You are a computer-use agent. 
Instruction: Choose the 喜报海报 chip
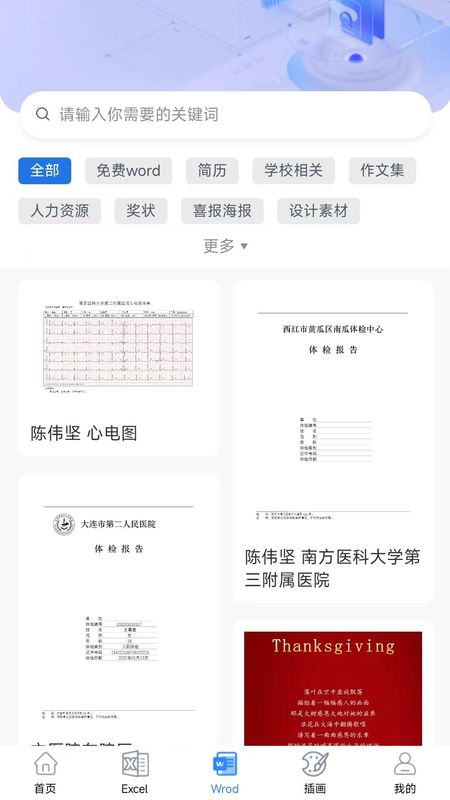point(222,211)
